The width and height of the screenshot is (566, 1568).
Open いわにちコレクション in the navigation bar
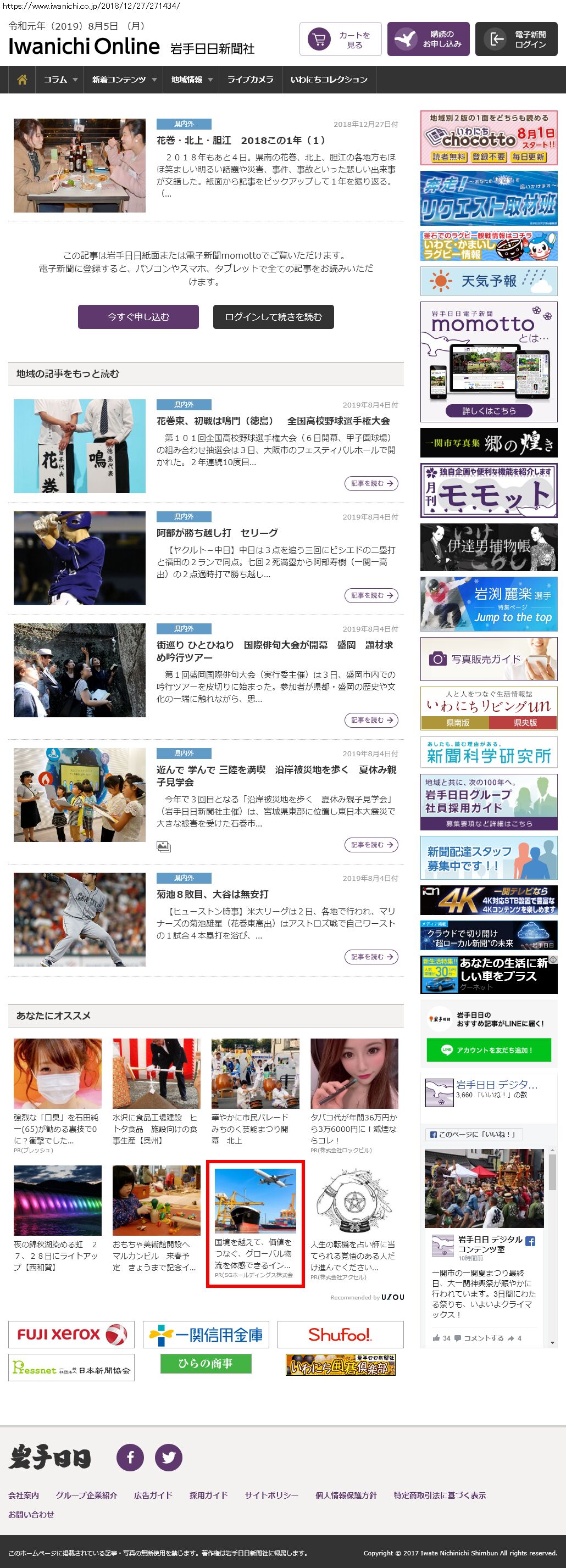tap(329, 80)
